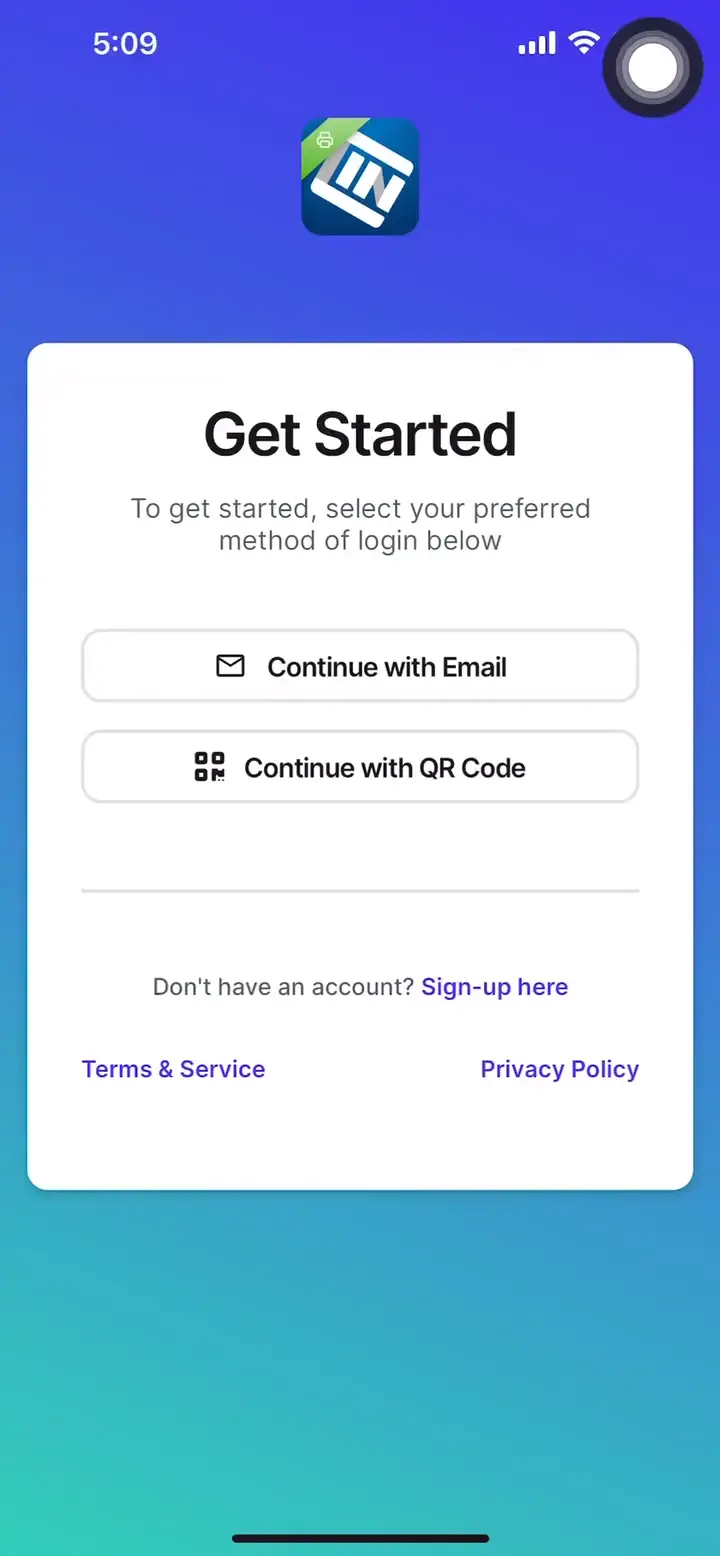Tap the app logo at the top
This screenshot has height=1556, width=720.
coord(360,177)
